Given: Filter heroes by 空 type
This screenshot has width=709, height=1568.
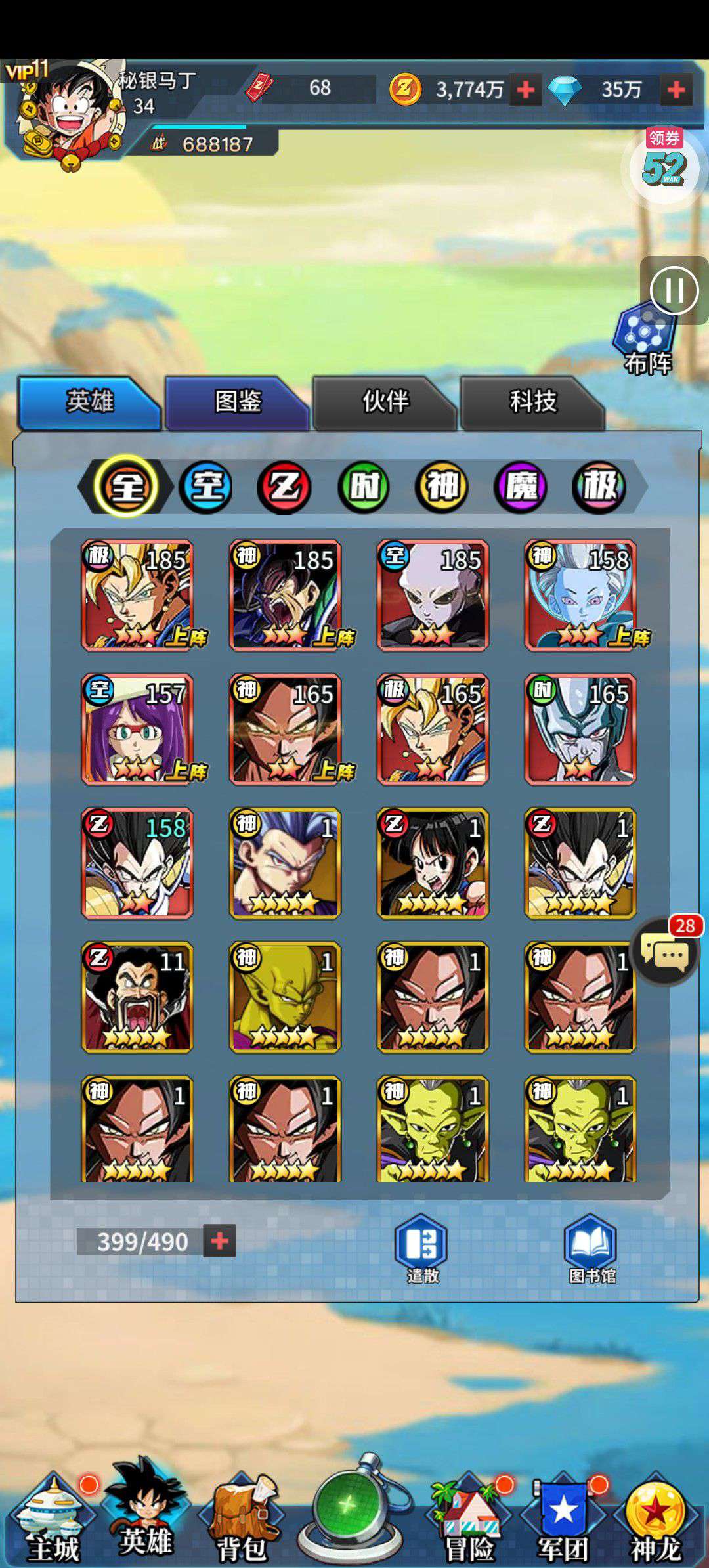Looking at the screenshot, I should (x=206, y=487).
